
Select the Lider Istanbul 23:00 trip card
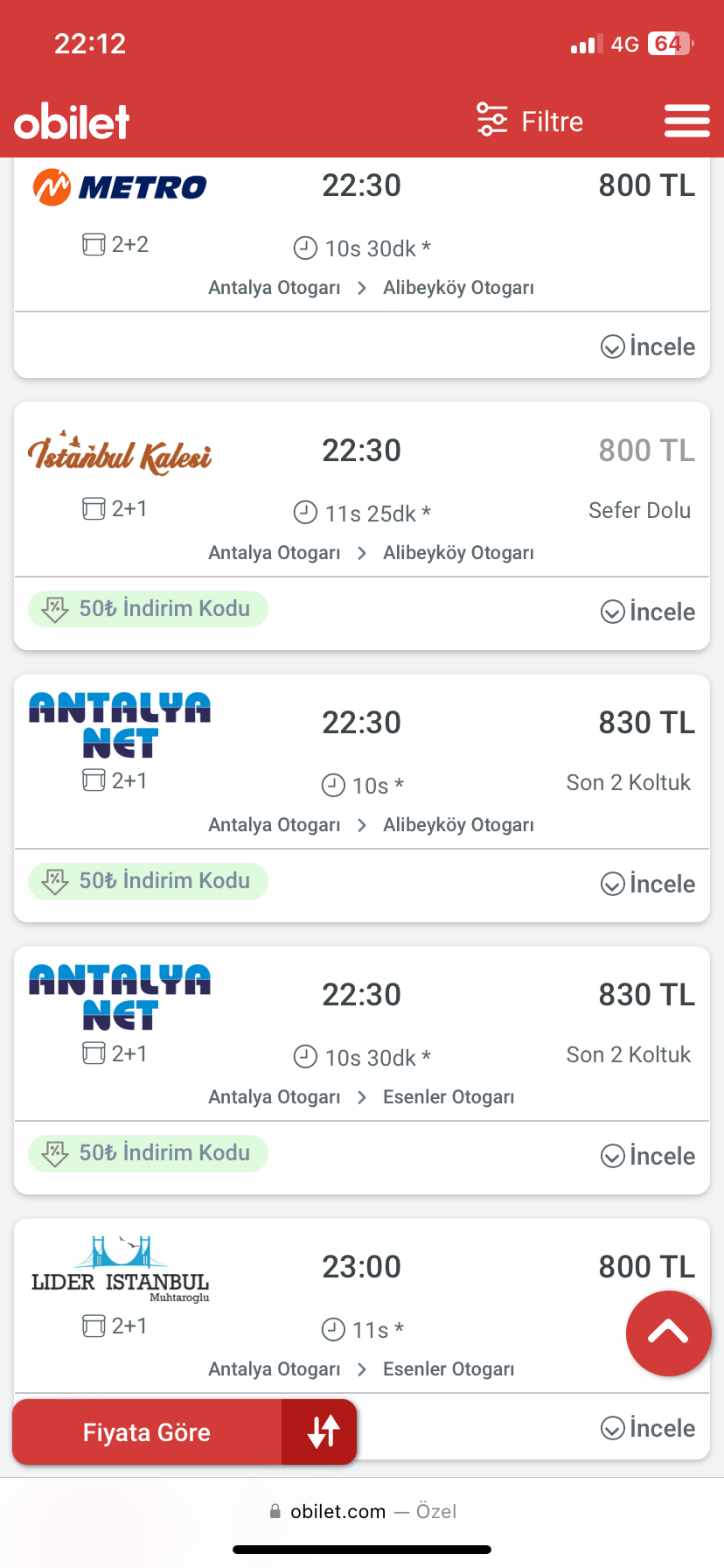(362, 1304)
